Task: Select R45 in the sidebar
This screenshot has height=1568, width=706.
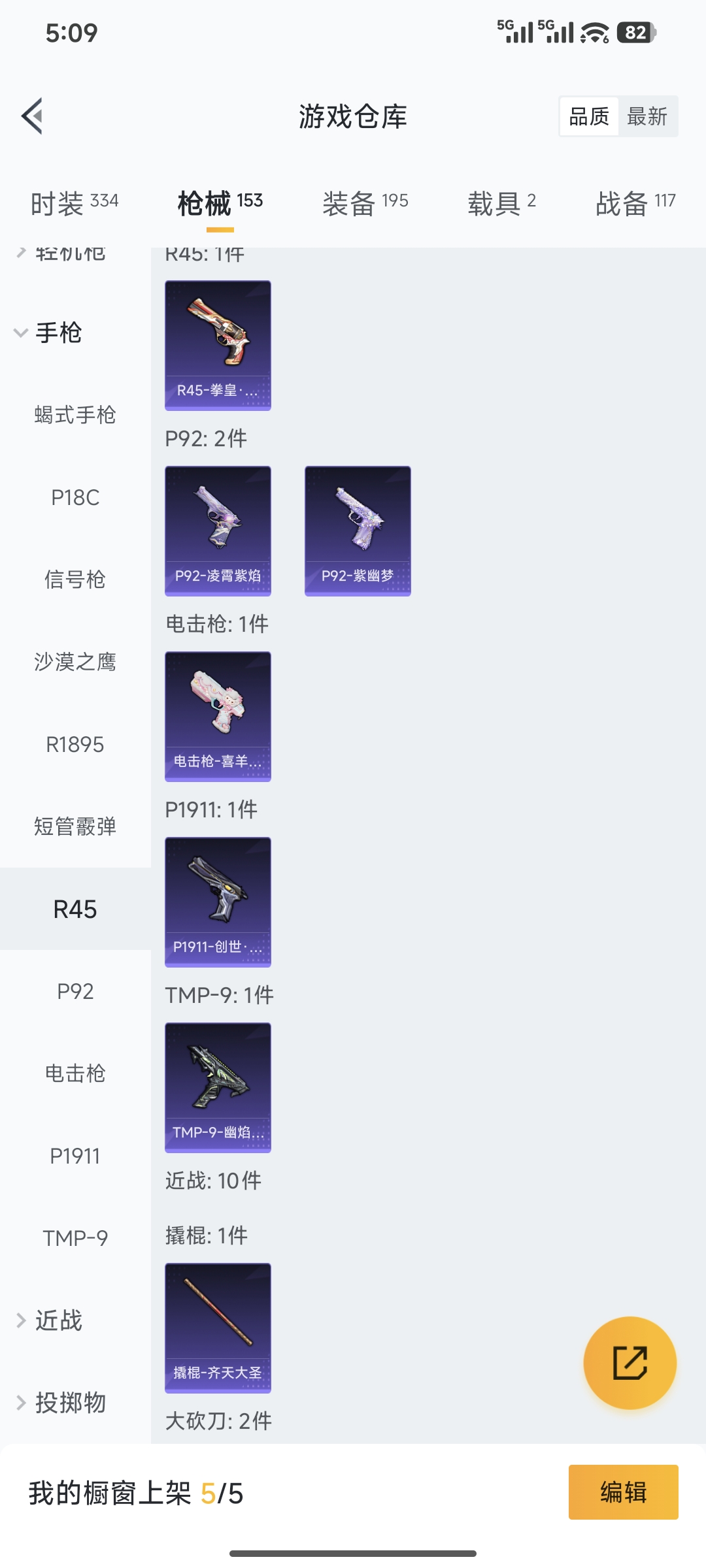Action: click(x=74, y=909)
